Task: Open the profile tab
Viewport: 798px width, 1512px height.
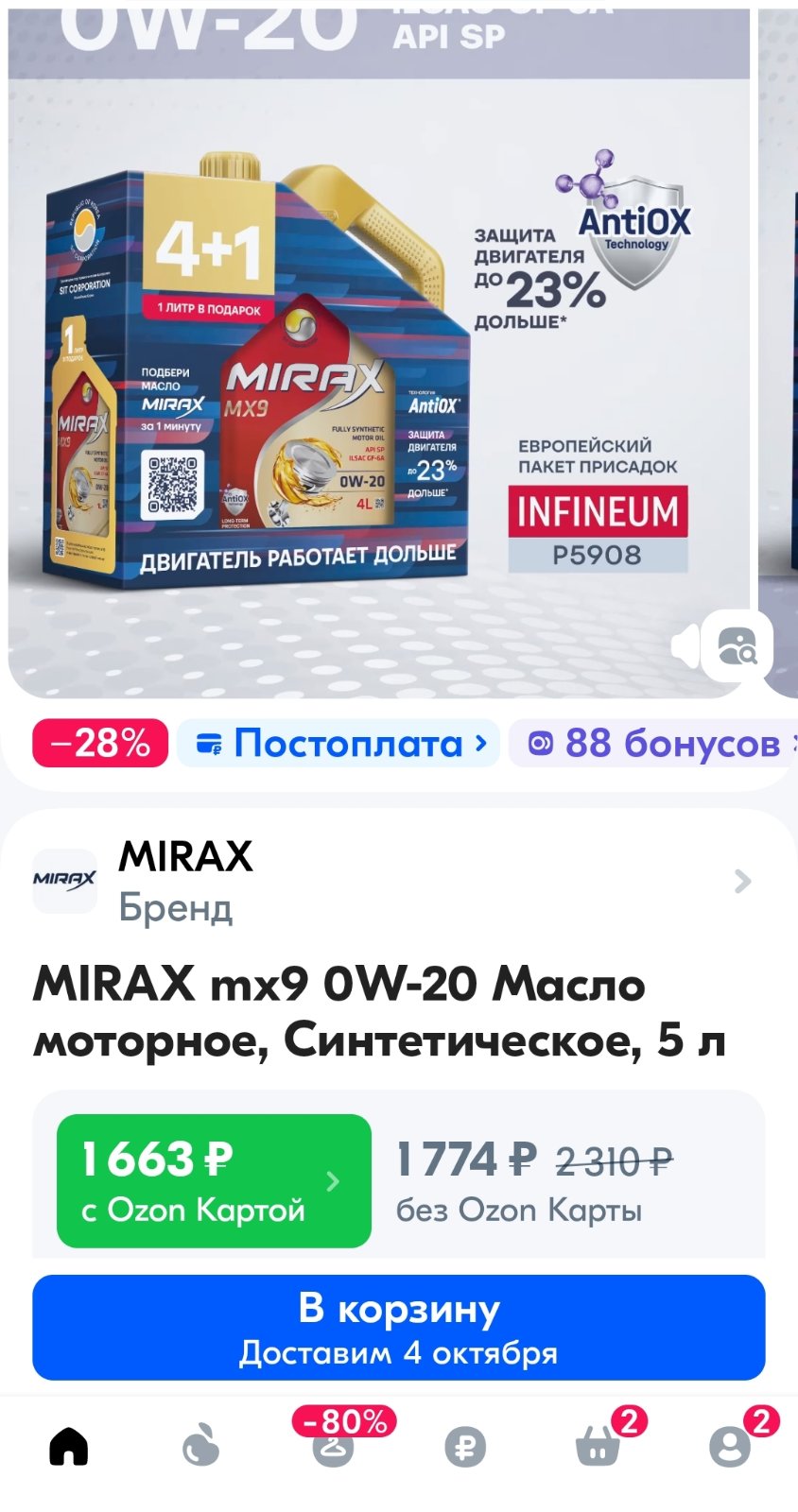Action: point(733,1441)
